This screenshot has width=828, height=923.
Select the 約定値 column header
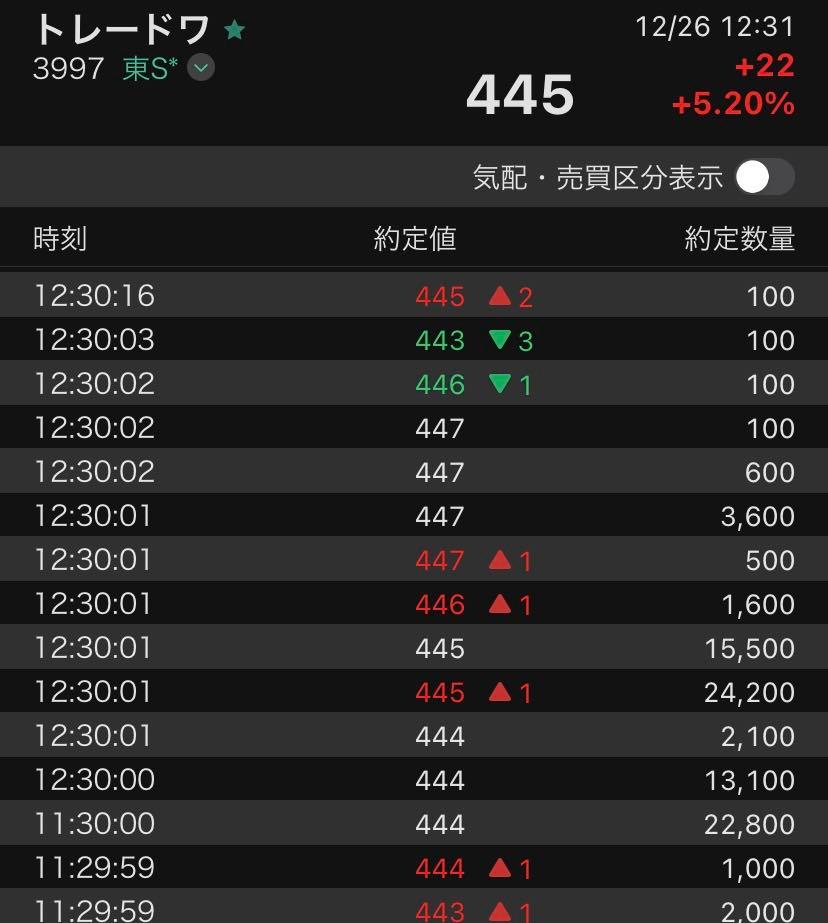(x=414, y=239)
